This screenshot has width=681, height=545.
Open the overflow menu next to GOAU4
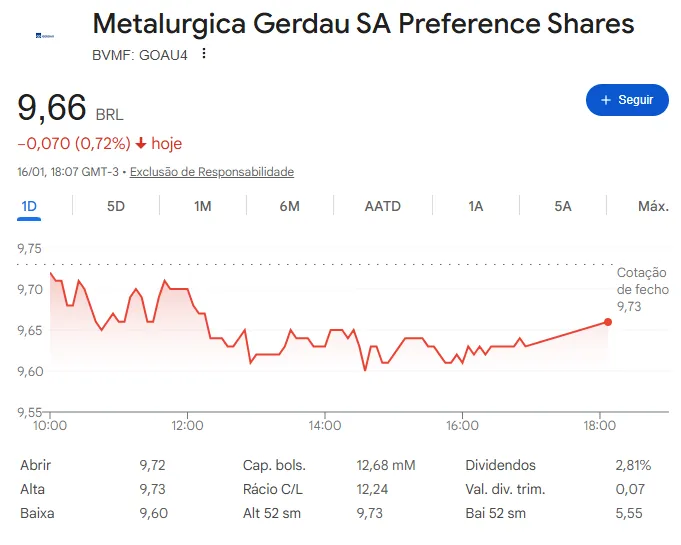coord(205,53)
